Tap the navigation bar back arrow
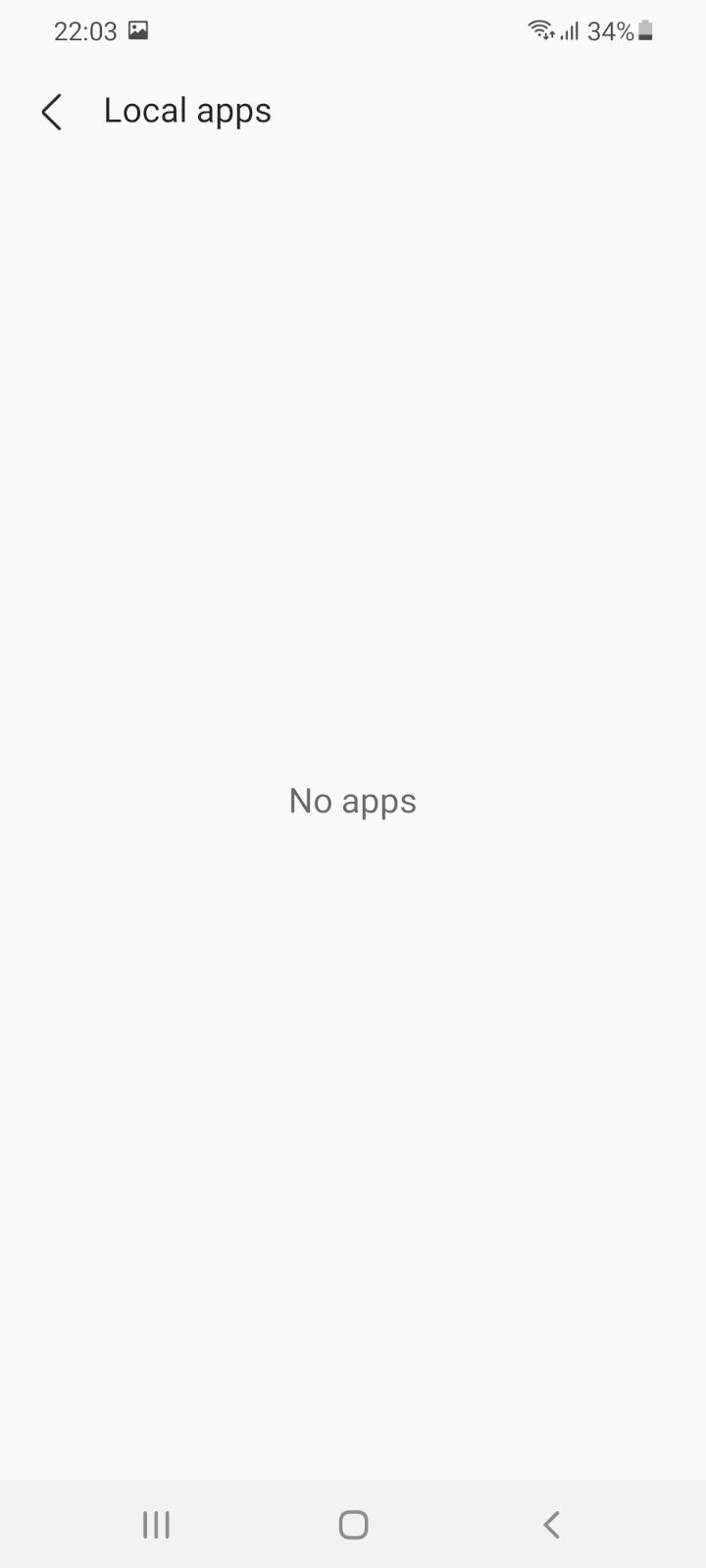The width and height of the screenshot is (706, 1568). pos(551,1525)
